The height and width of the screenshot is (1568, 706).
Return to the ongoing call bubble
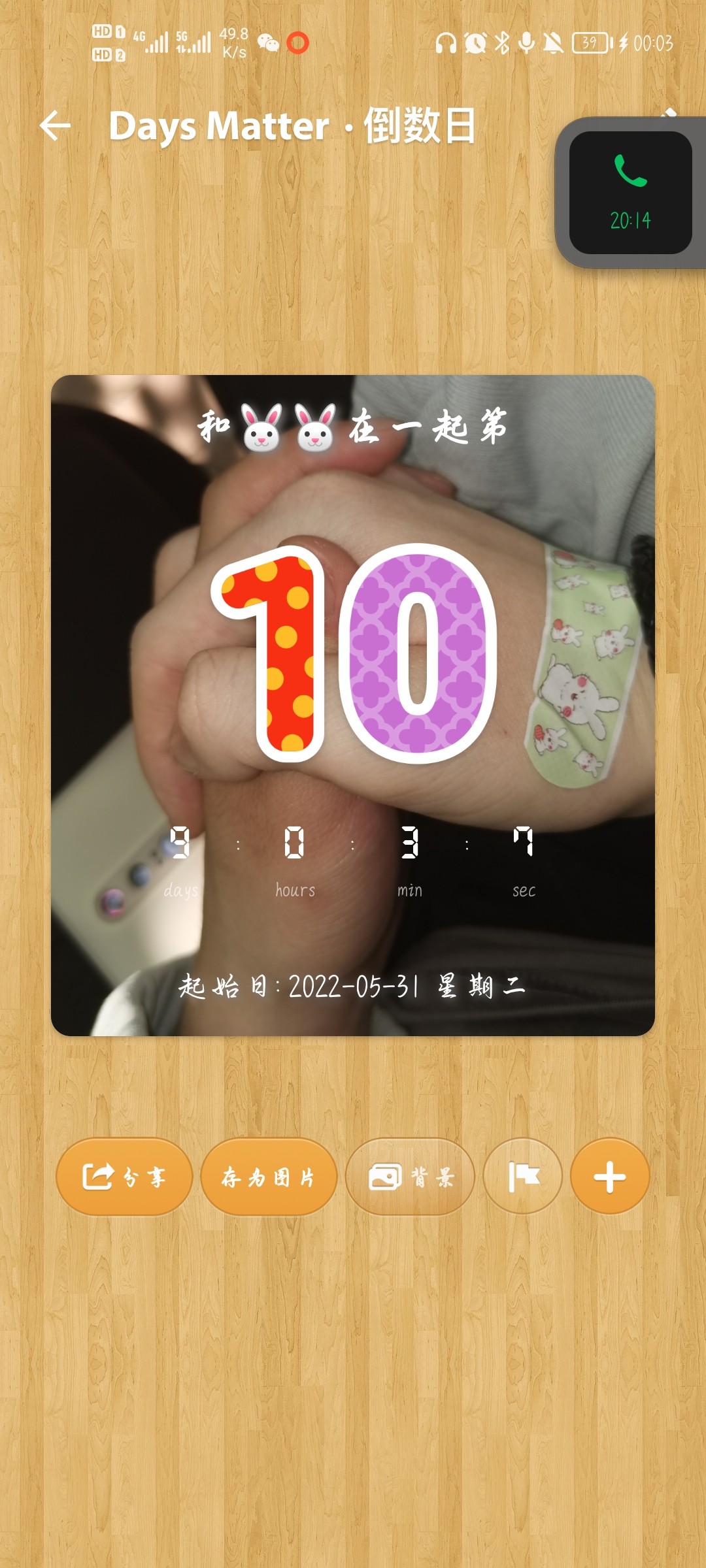click(630, 193)
